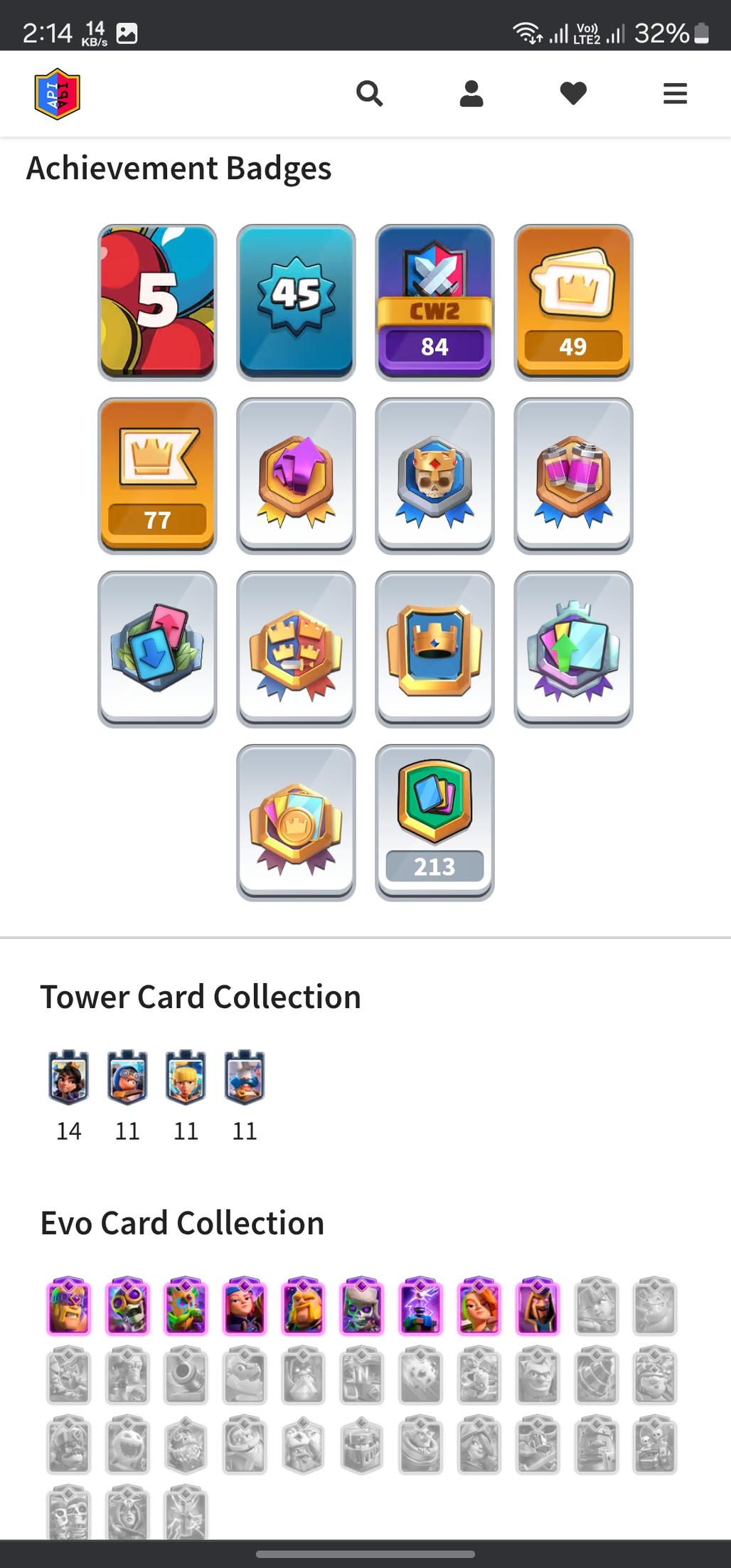Tap the level 45 badge

[x=296, y=302]
